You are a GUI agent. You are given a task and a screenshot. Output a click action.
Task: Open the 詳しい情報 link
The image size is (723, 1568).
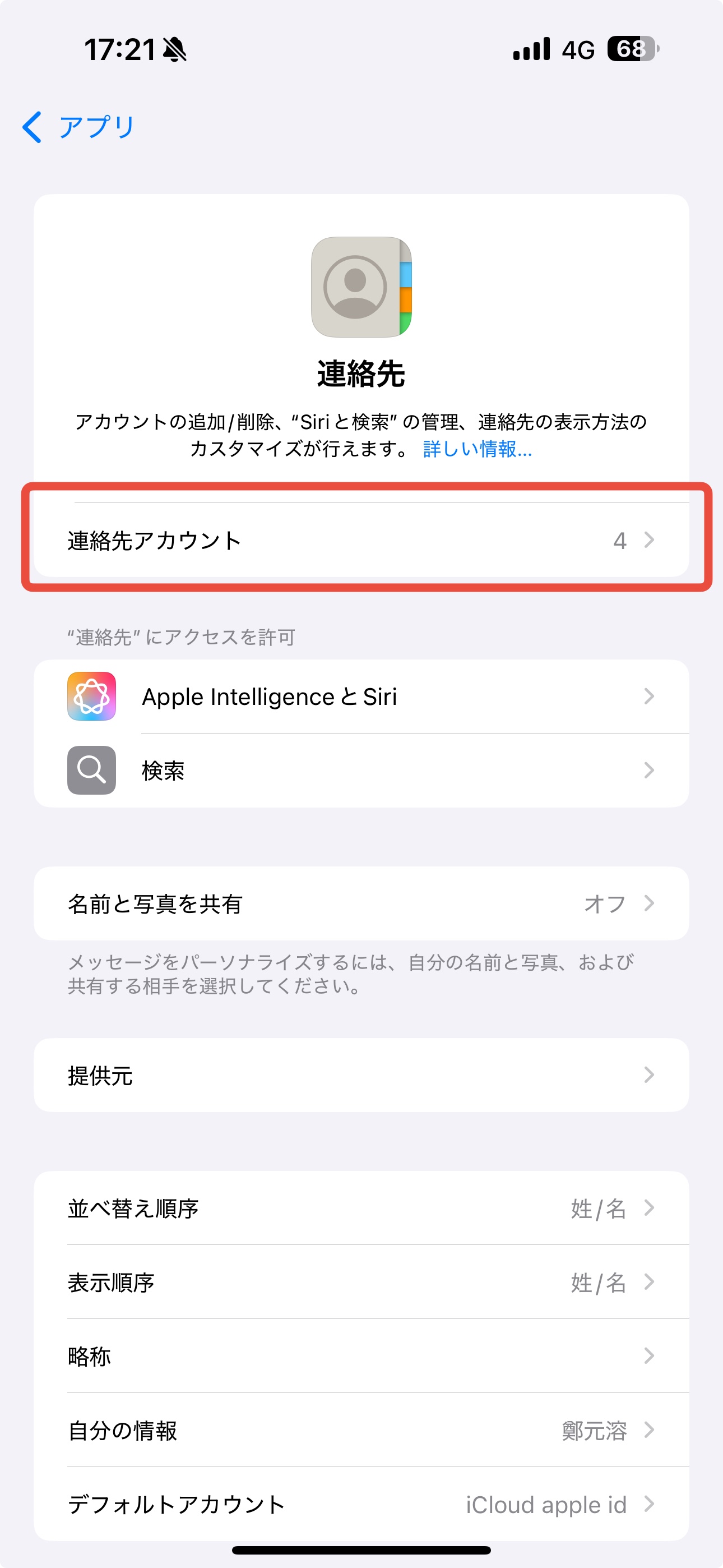pos(477,449)
